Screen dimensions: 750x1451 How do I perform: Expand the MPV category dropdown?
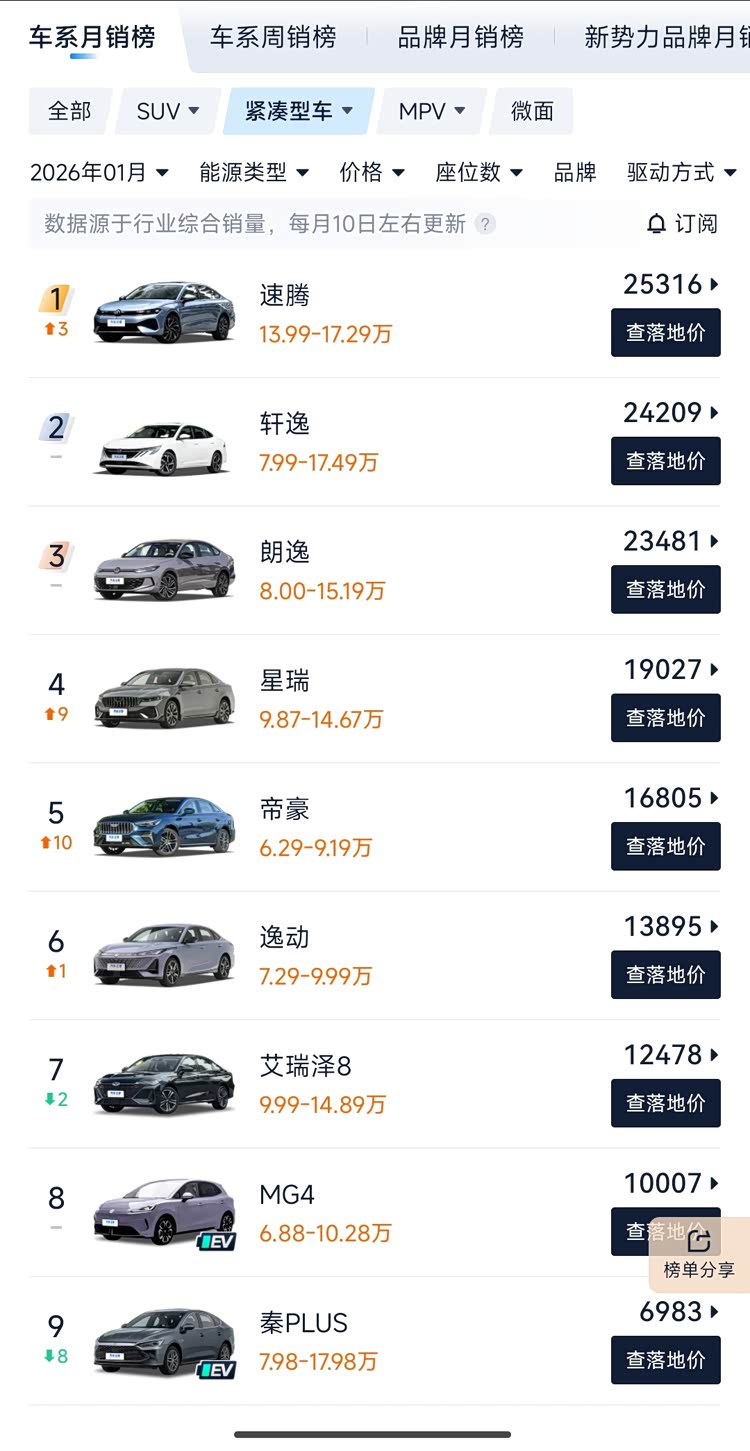click(x=432, y=111)
